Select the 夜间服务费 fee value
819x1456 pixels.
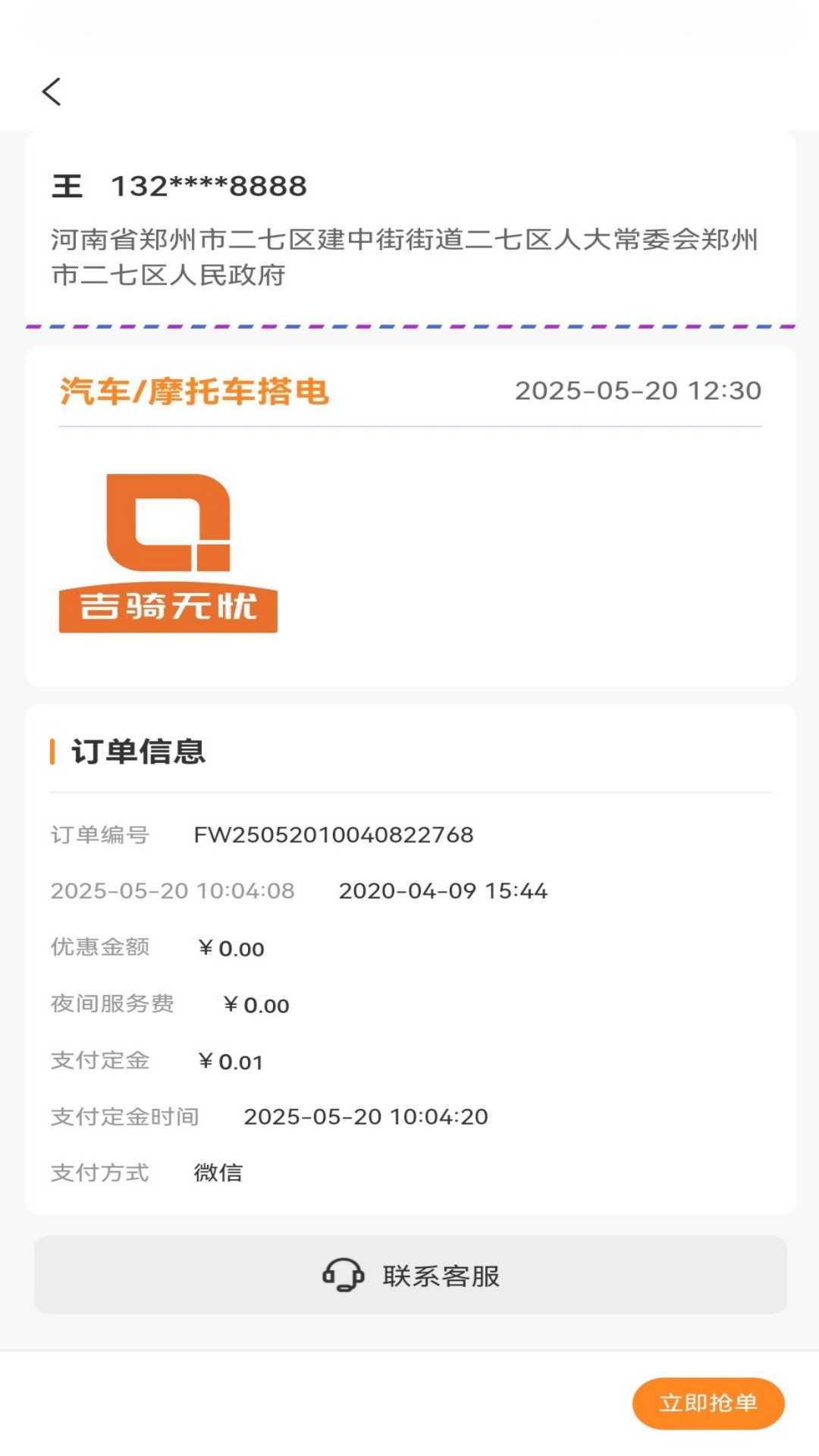click(255, 1005)
